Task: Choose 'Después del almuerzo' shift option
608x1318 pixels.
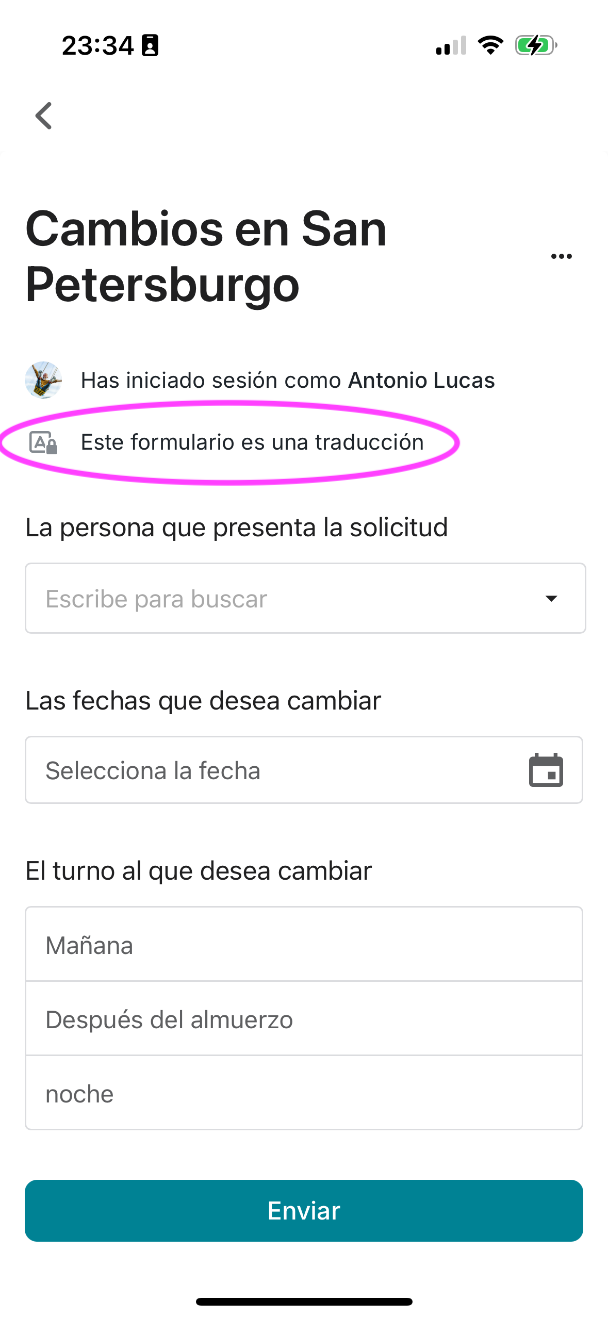Action: click(304, 1020)
